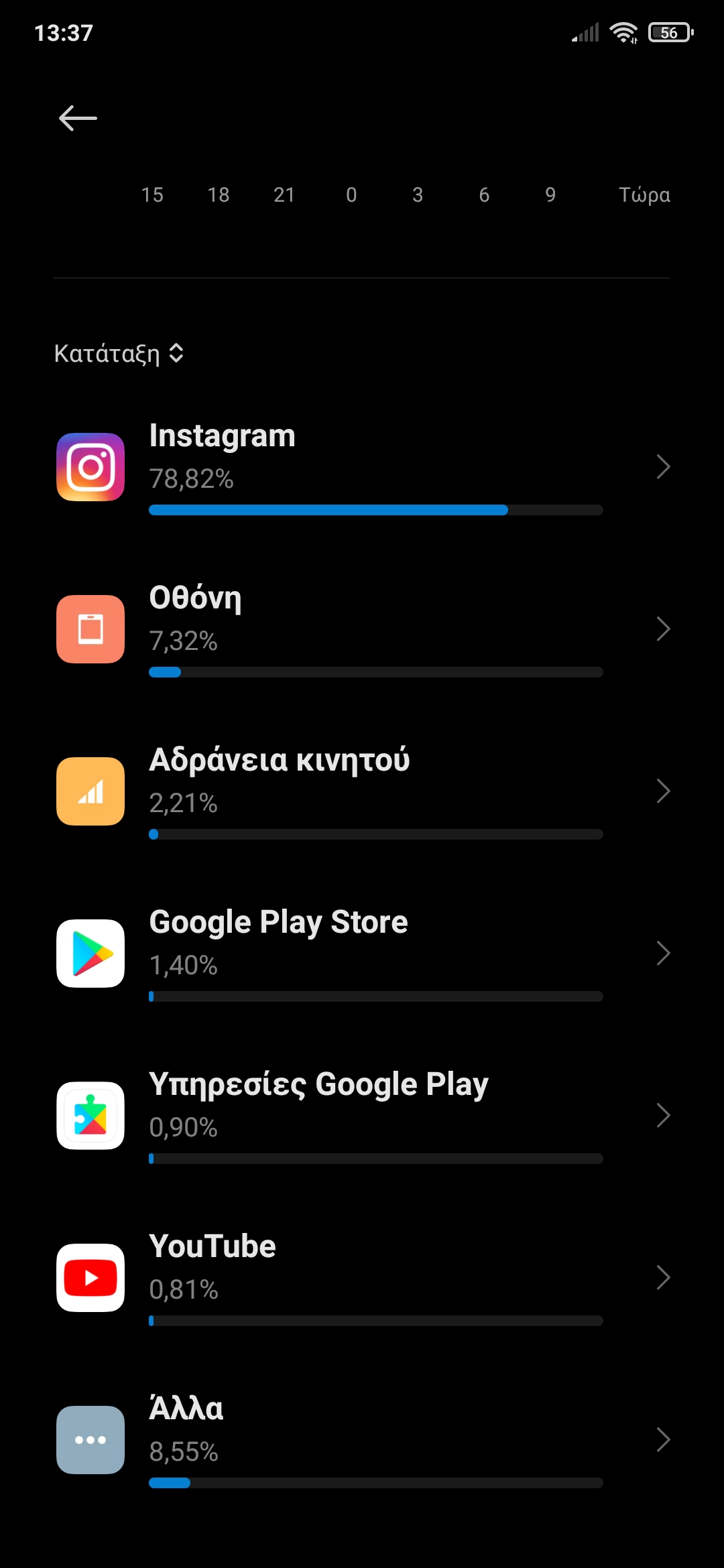The image size is (724, 1568).
Task: Open the Κατάταξη sort dropdown
Action: click(119, 353)
